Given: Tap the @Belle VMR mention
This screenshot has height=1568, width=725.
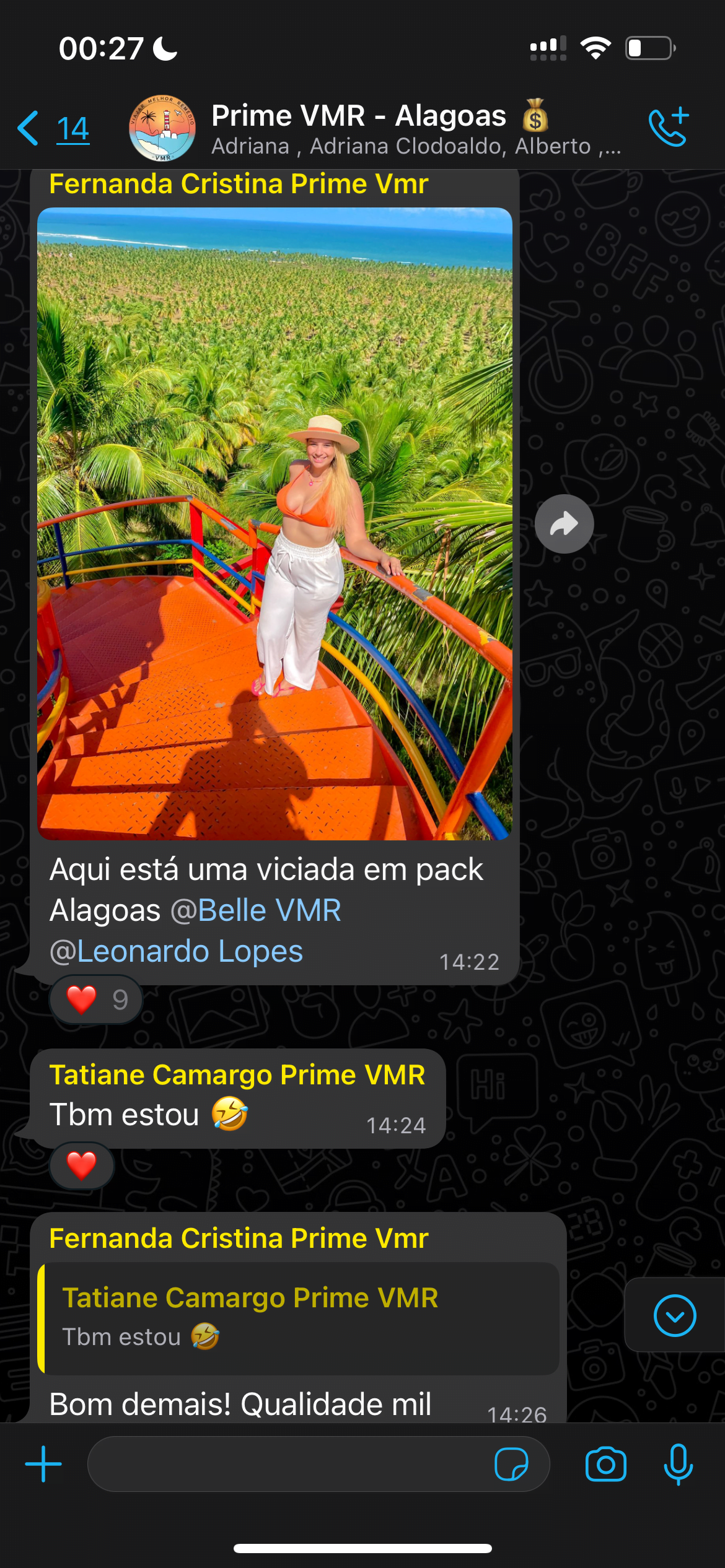Looking at the screenshot, I should coord(255,910).
